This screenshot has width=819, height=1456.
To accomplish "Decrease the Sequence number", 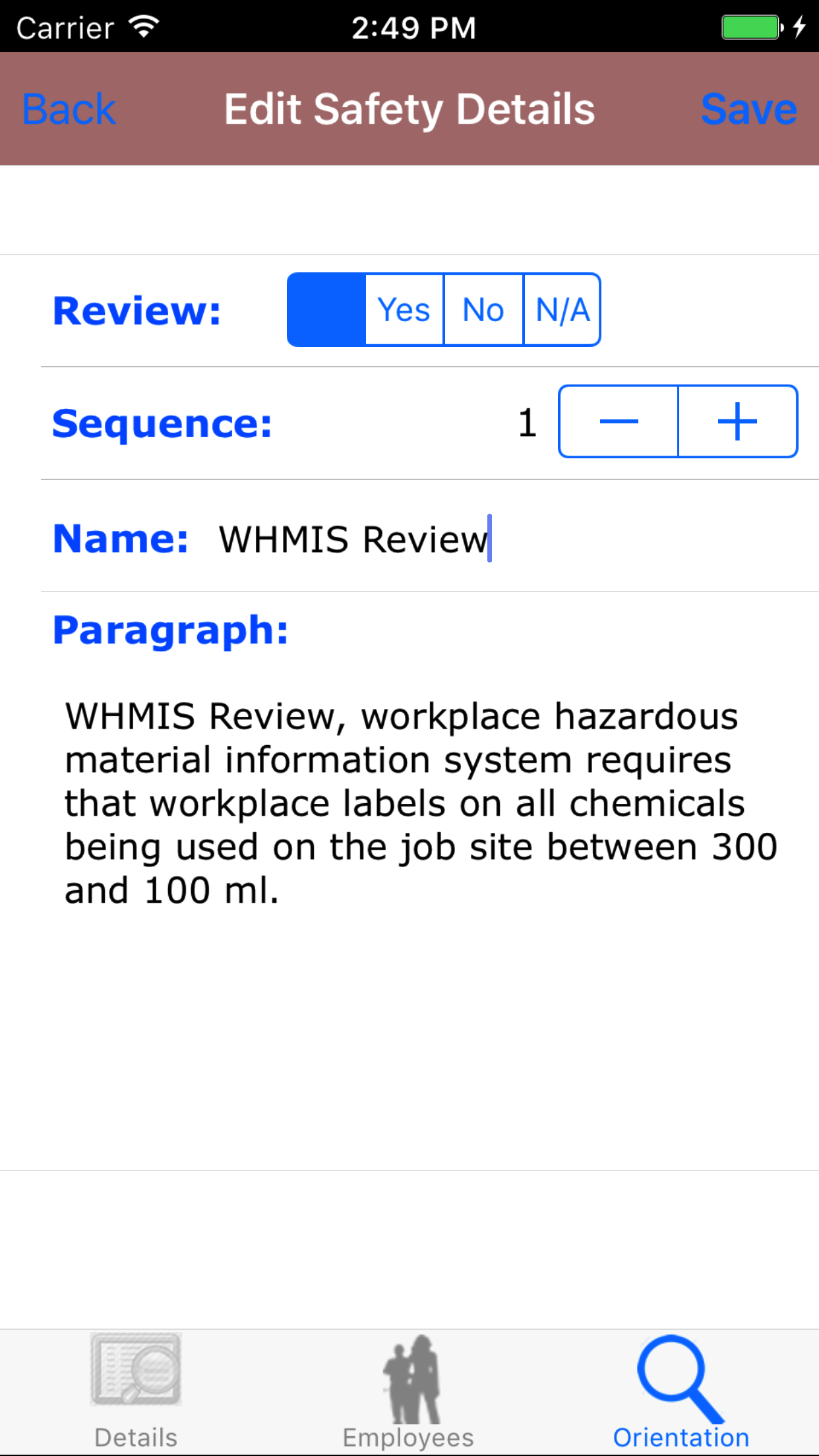I will 619,421.
